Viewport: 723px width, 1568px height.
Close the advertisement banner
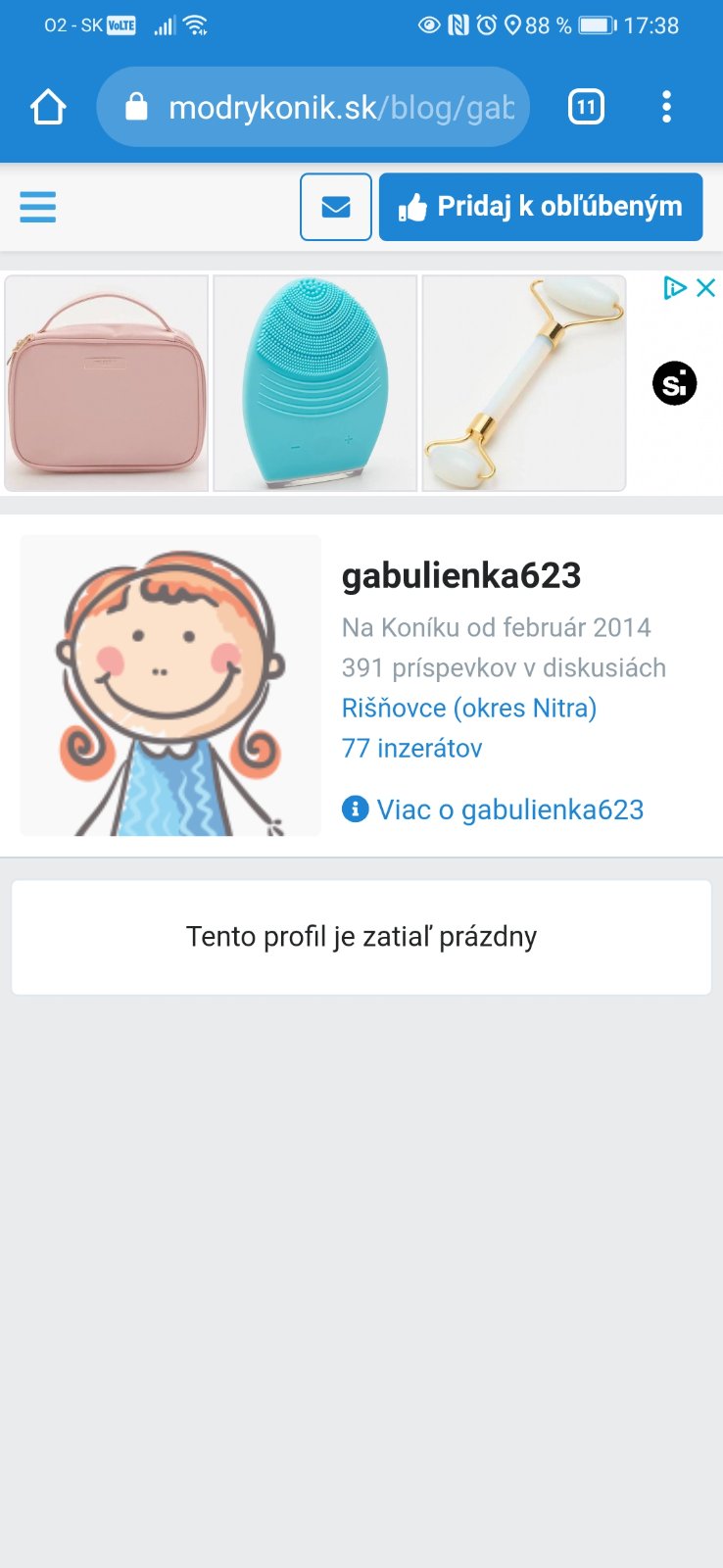click(705, 288)
